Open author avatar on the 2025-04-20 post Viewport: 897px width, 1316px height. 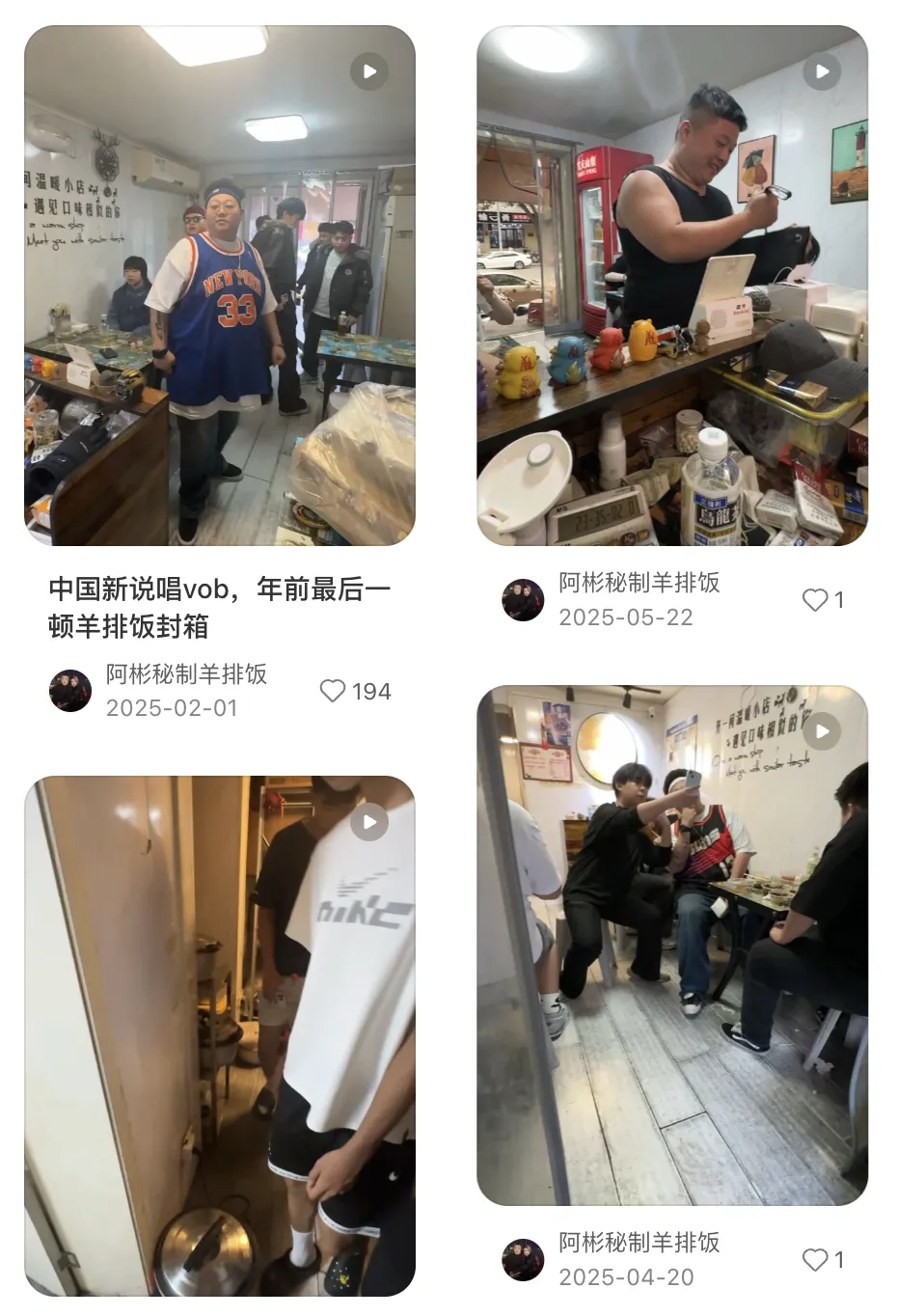click(523, 1260)
